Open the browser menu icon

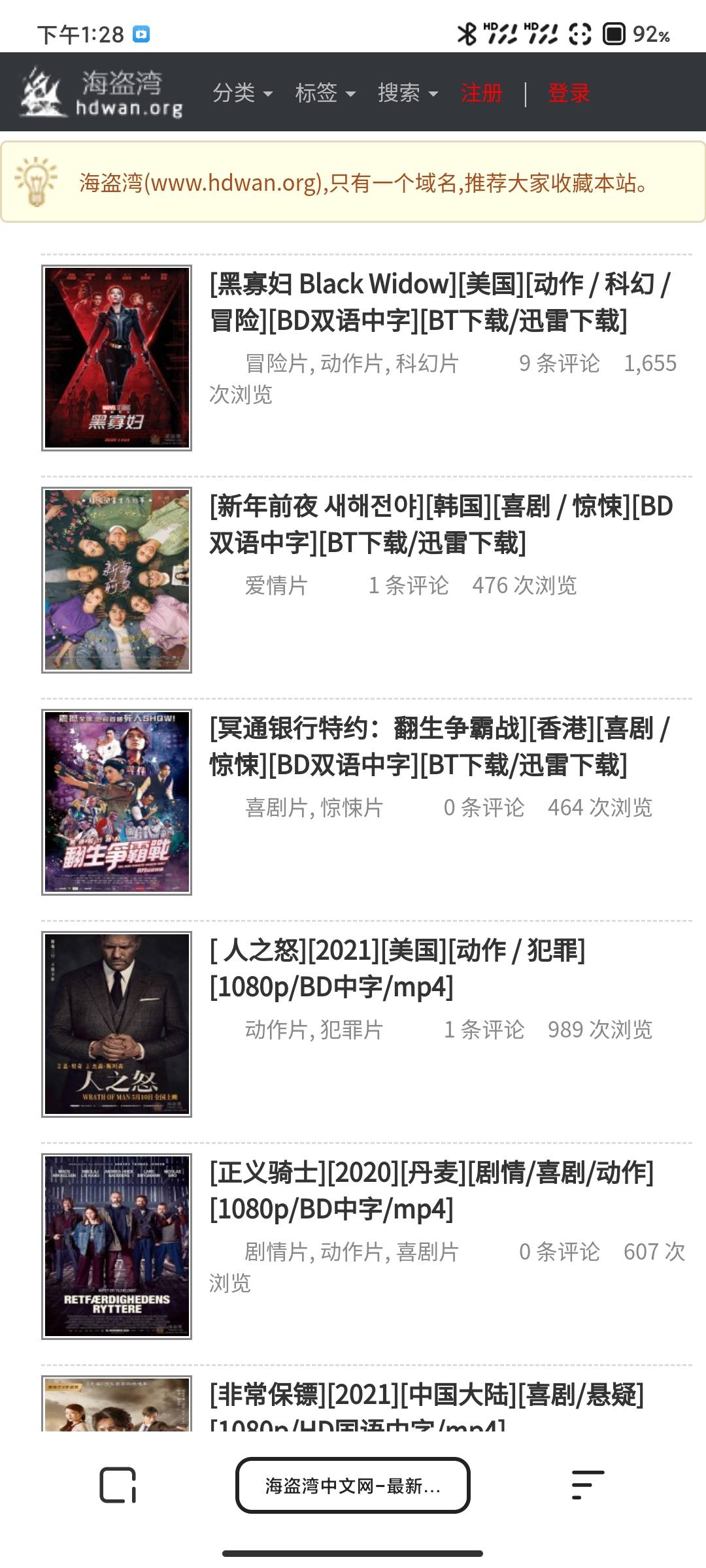click(587, 1485)
